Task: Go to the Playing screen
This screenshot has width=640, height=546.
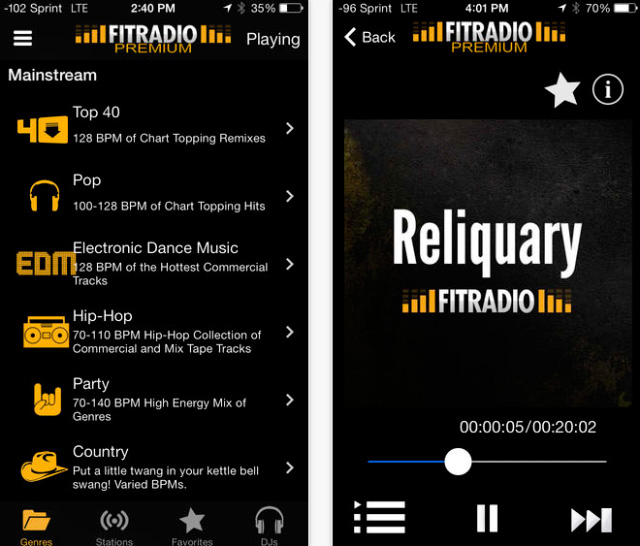Action: pyautogui.click(x=272, y=39)
